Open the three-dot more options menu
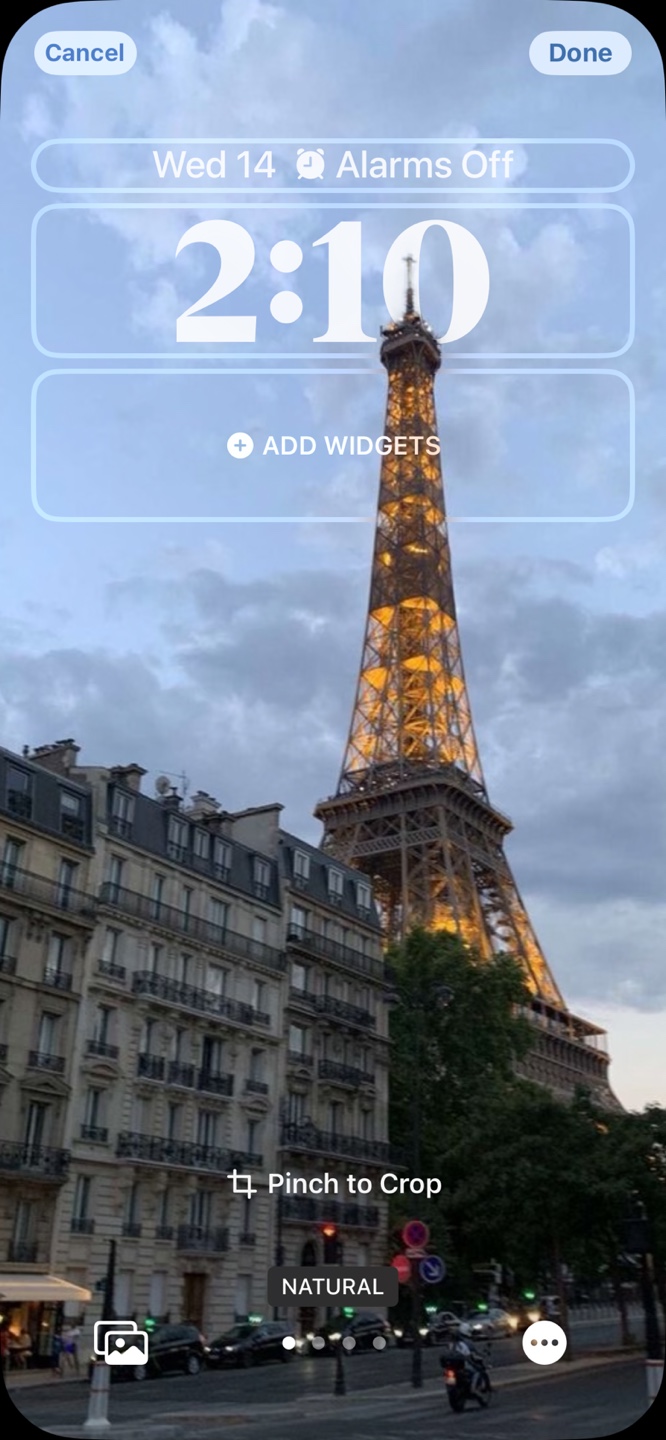The width and height of the screenshot is (666, 1440). tap(544, 1342)
